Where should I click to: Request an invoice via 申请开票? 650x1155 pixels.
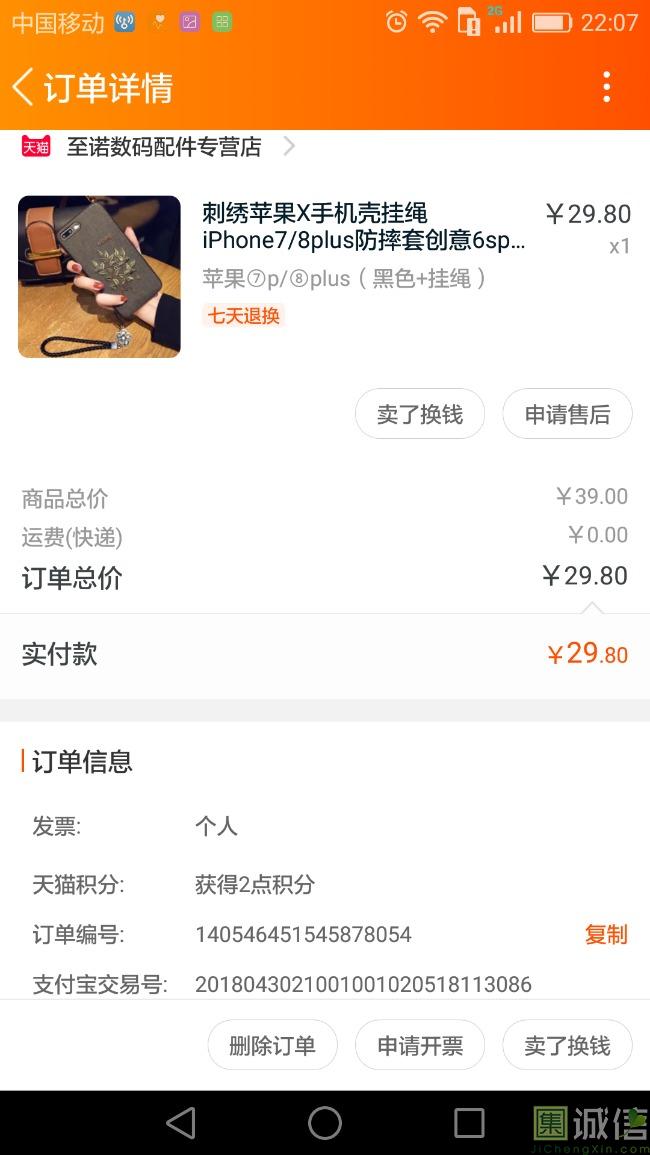coord(420,1046)
